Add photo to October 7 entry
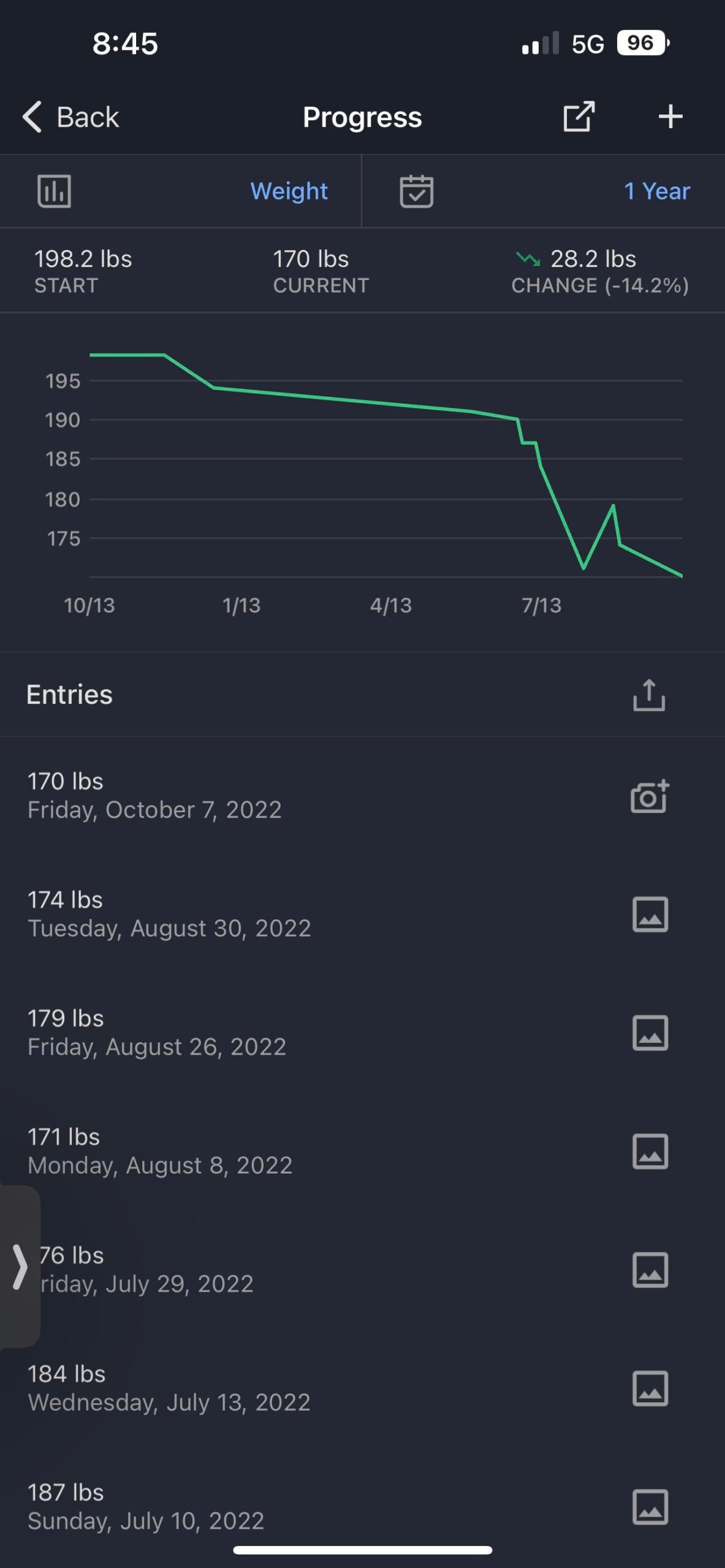The image size is (725, 1568). pos(650,796)
